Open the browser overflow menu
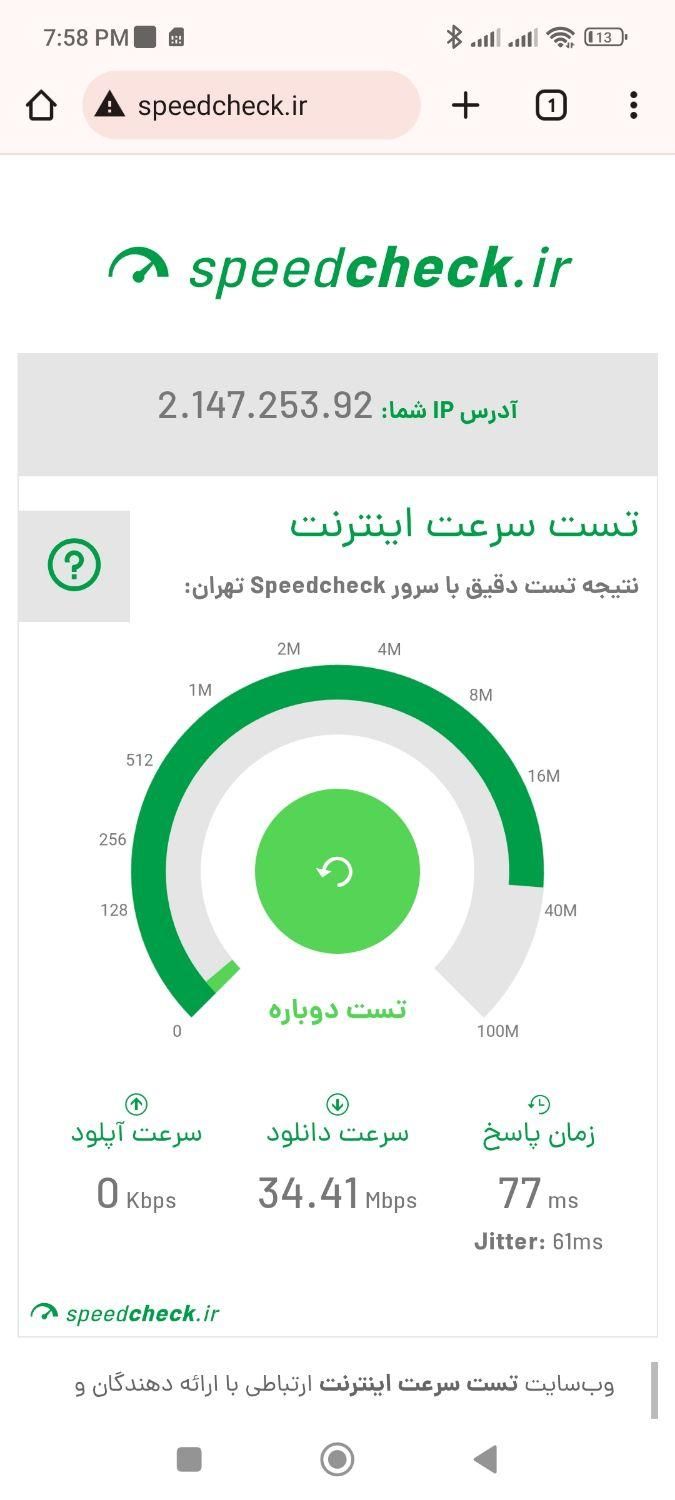The width and height of the screenshot is (675, 1500). pyautogui.click(x=633, y=105)
